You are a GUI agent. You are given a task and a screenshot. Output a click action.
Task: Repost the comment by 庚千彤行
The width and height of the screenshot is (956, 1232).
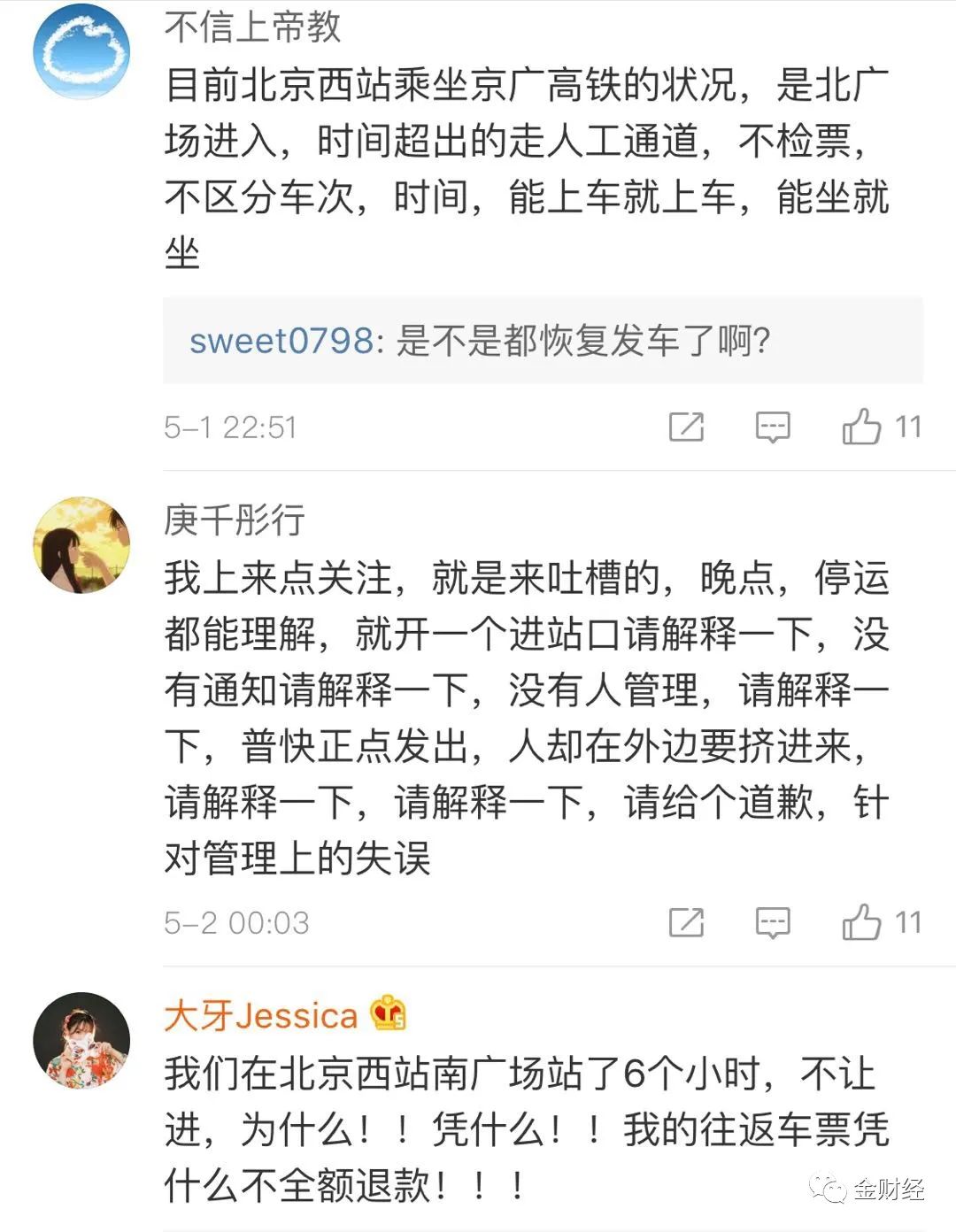click(686, 922)
